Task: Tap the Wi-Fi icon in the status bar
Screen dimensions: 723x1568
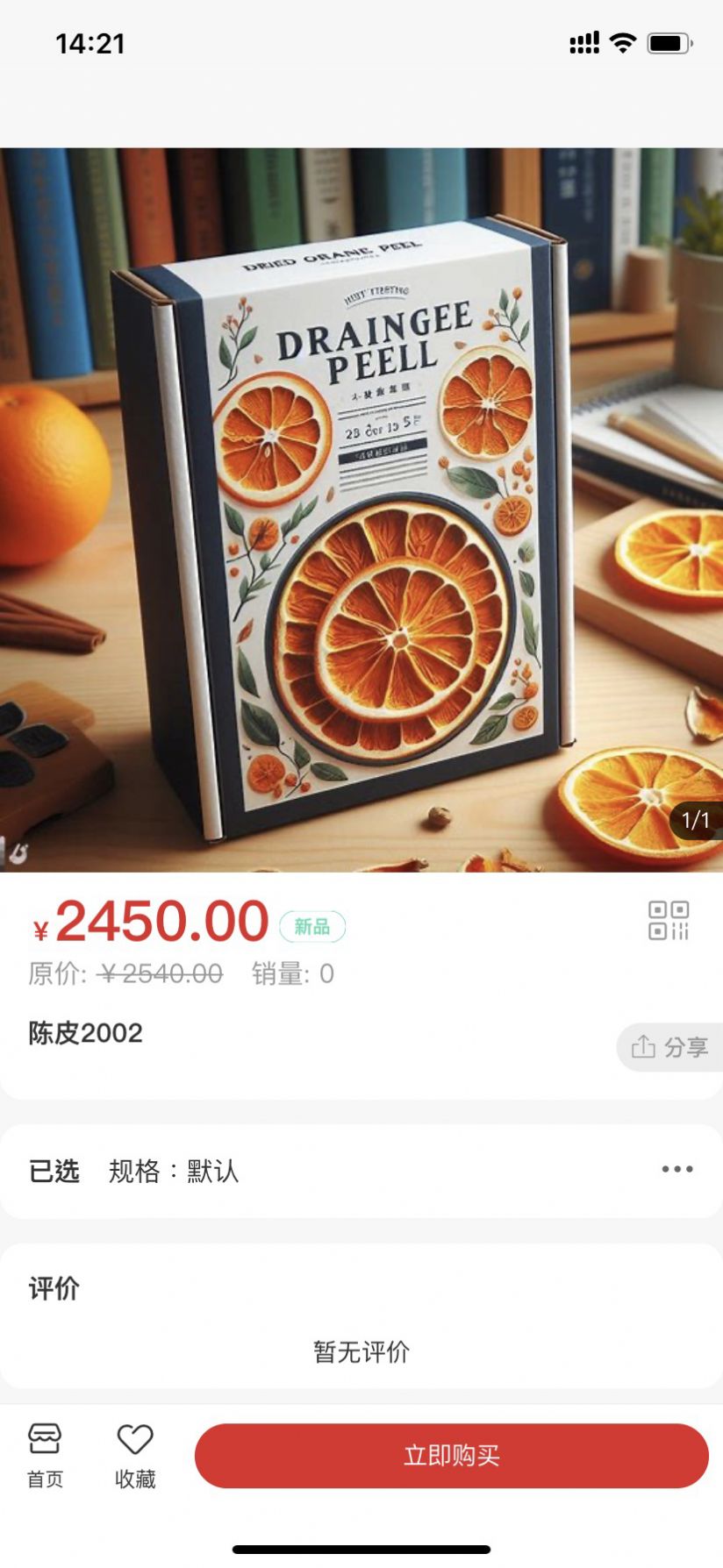Action: tap(624, 39)
